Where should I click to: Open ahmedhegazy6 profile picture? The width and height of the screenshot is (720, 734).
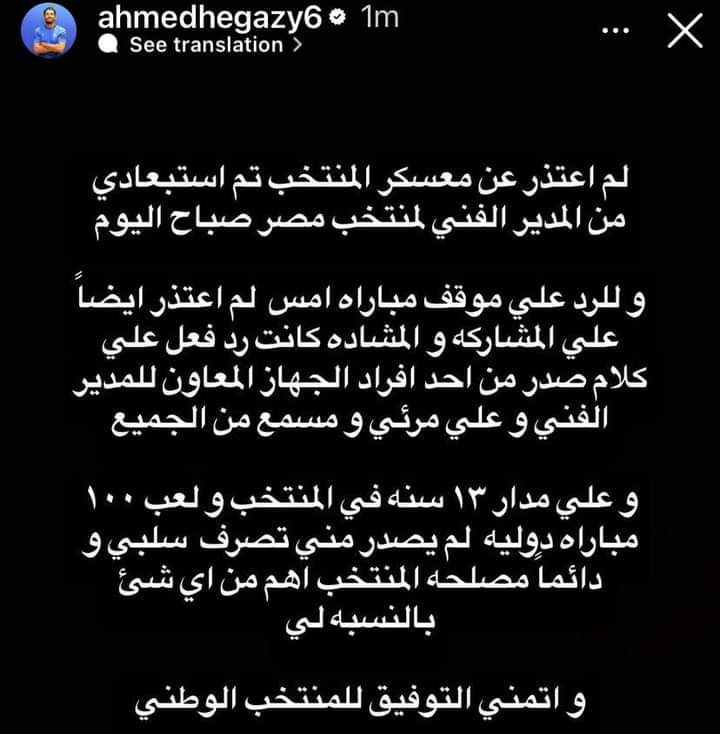[48, 31]
